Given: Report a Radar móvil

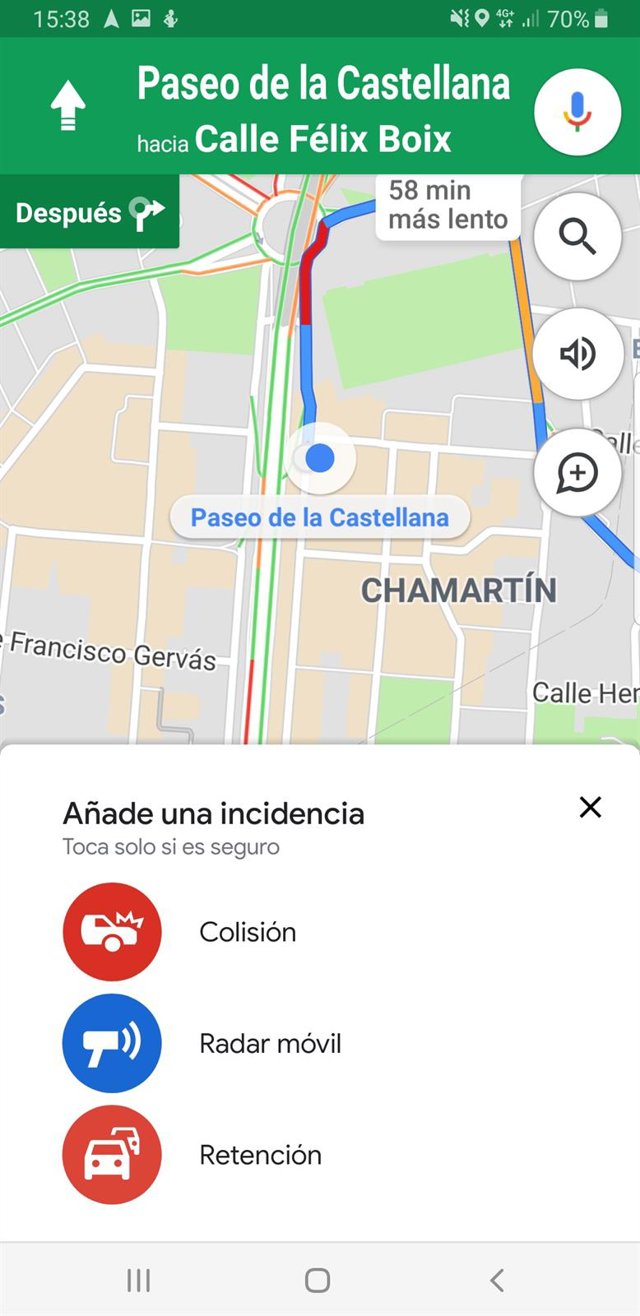Looking at the screenshot, I should pos(112,1044).
